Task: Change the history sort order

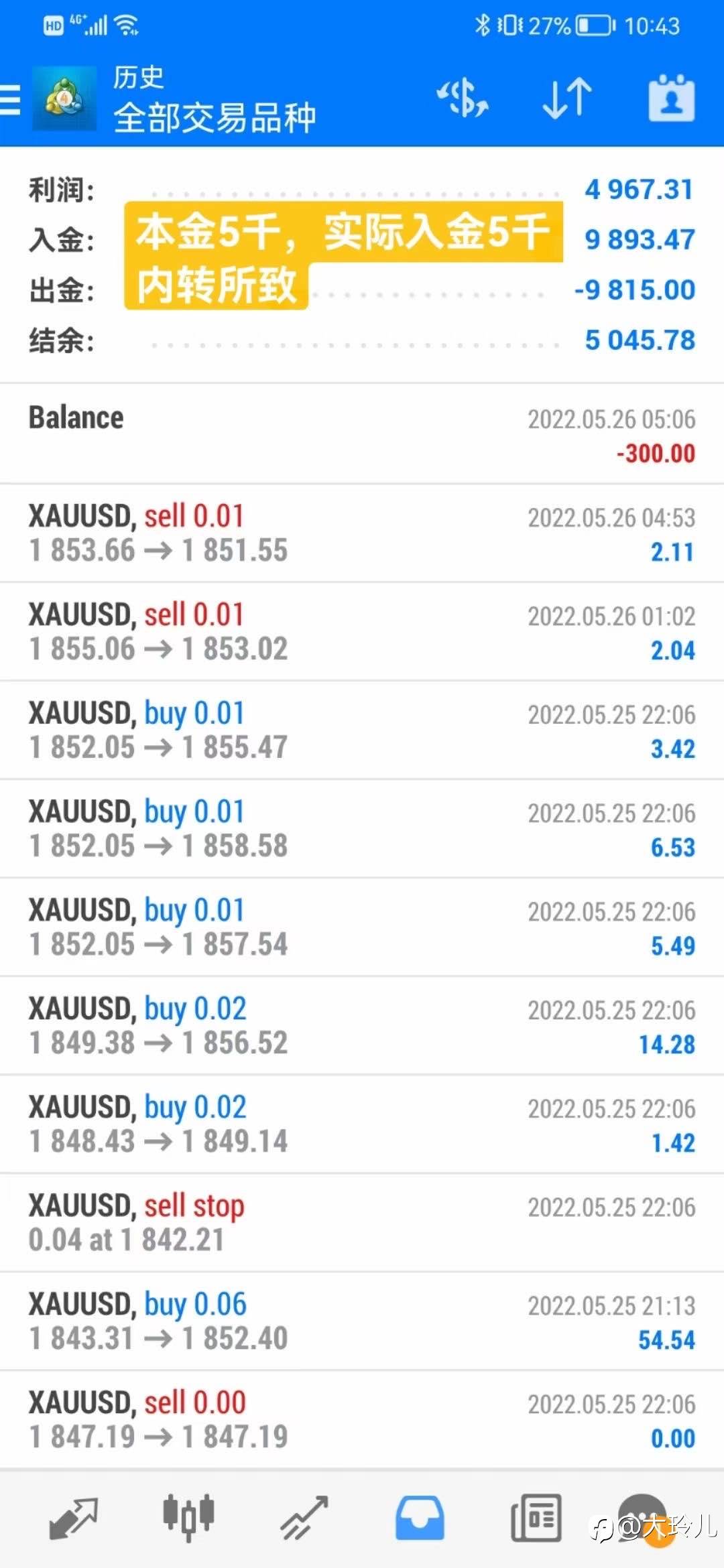Action: click(x=567, y=99)
